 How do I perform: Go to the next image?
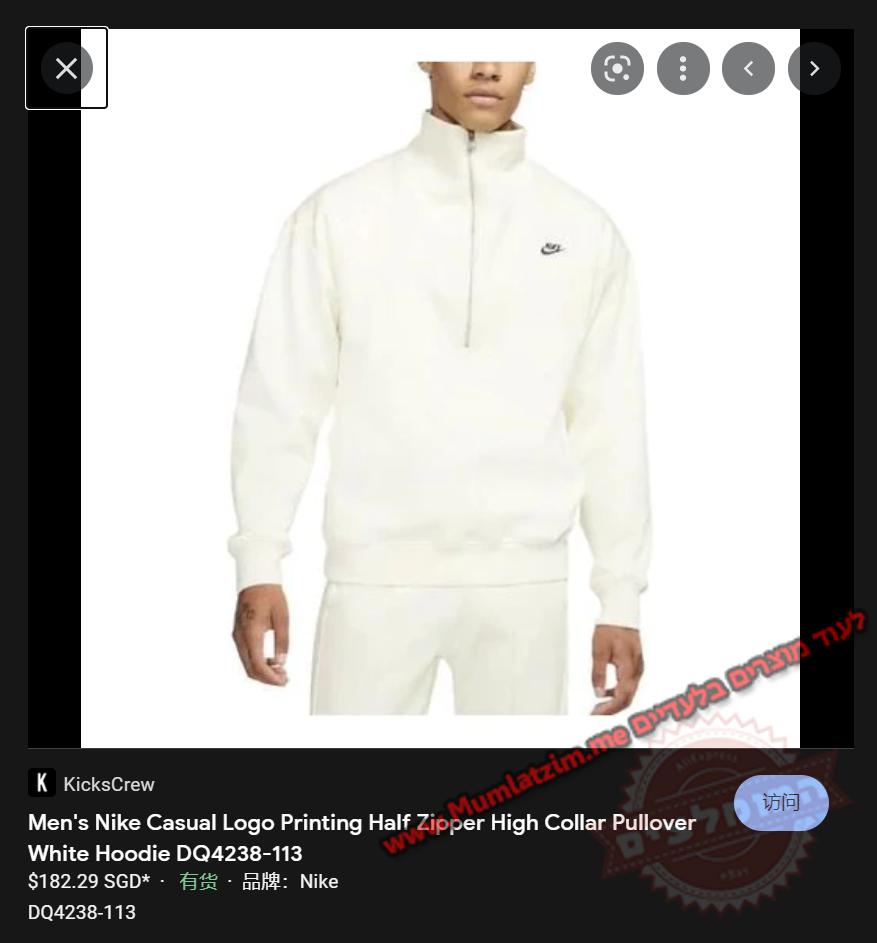(814, 68)
